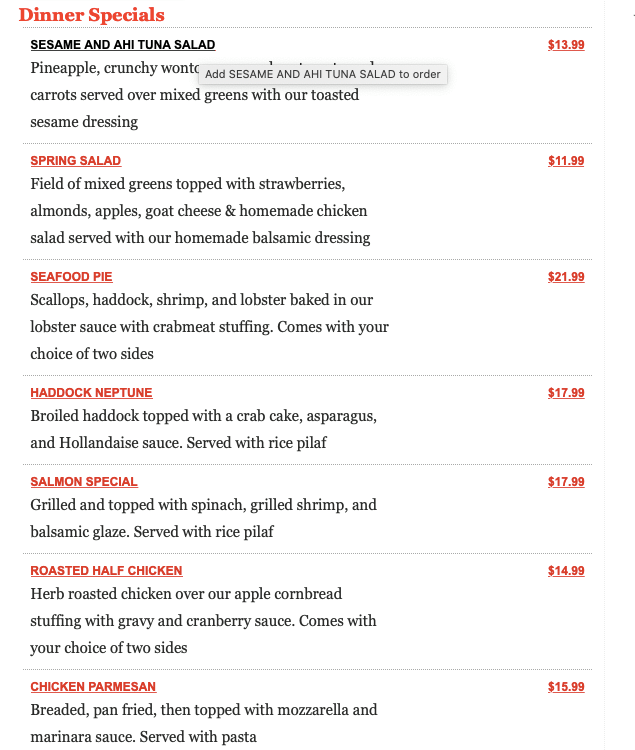
Task: Tap the $13.99 price link
Action: (x=566, y=45)
